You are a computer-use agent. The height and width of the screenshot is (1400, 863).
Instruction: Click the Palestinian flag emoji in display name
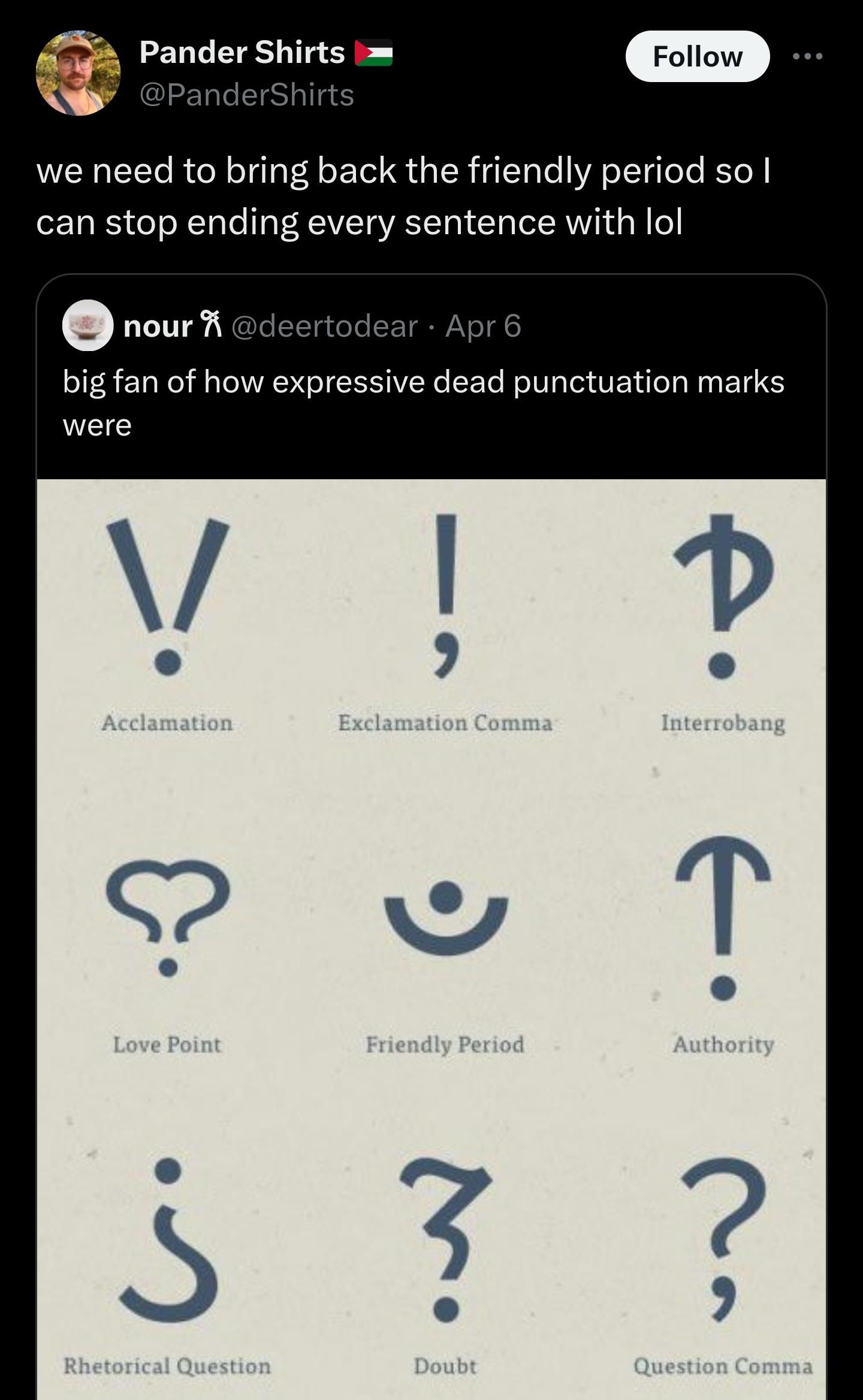point(374,52)
